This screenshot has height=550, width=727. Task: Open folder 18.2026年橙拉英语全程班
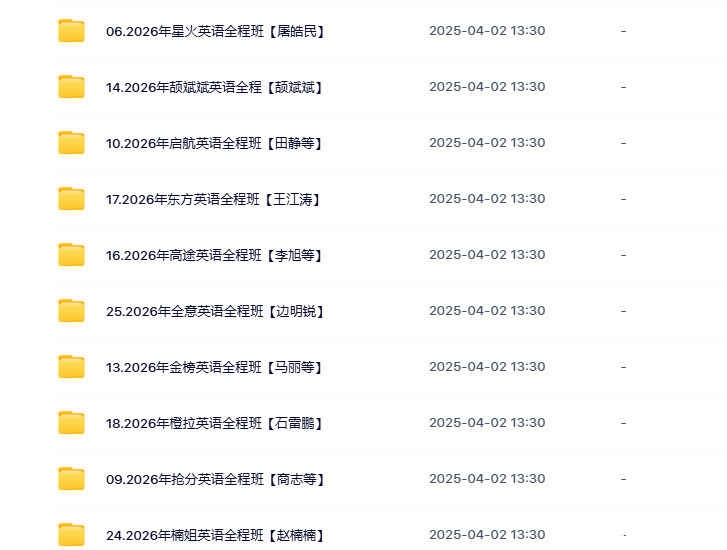click(214, 423)
